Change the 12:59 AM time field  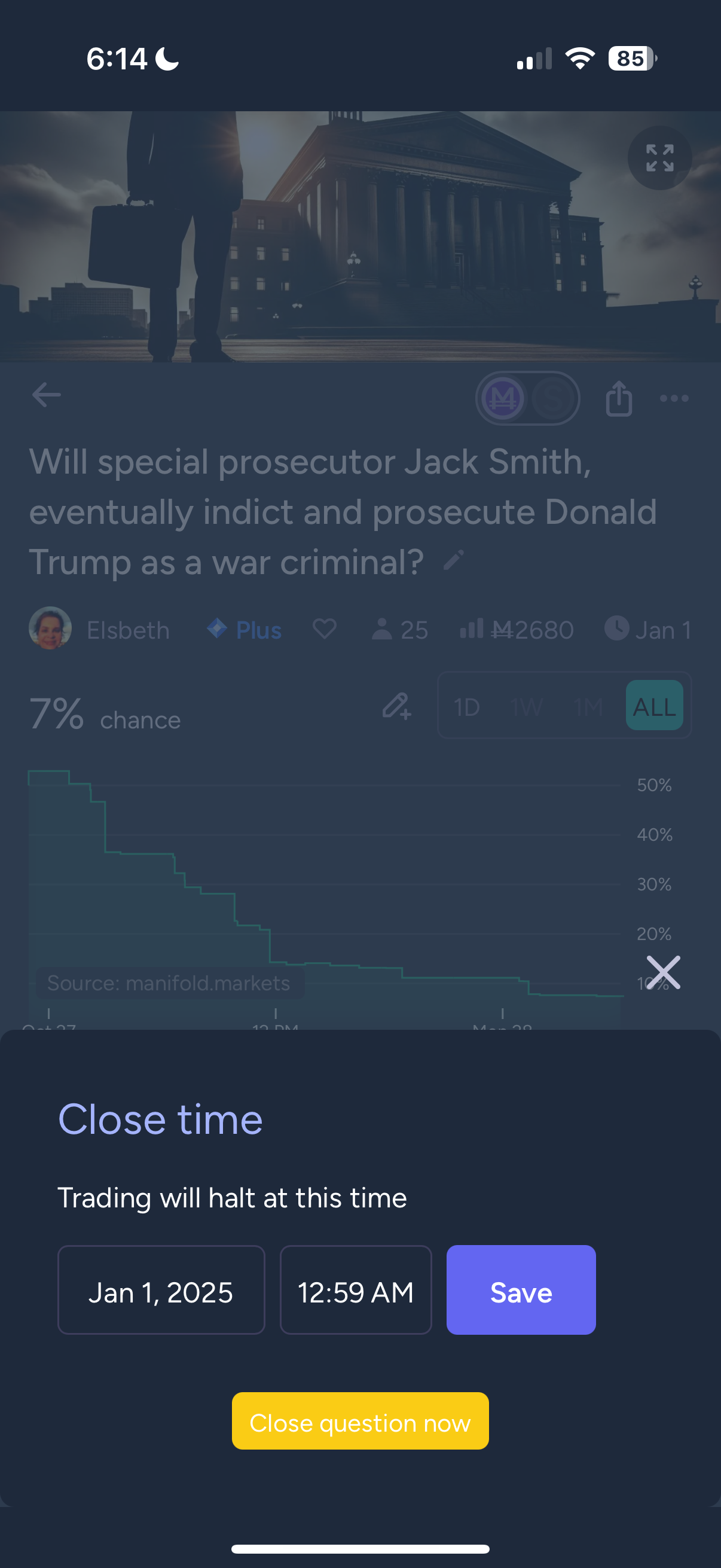(355, 1290)
